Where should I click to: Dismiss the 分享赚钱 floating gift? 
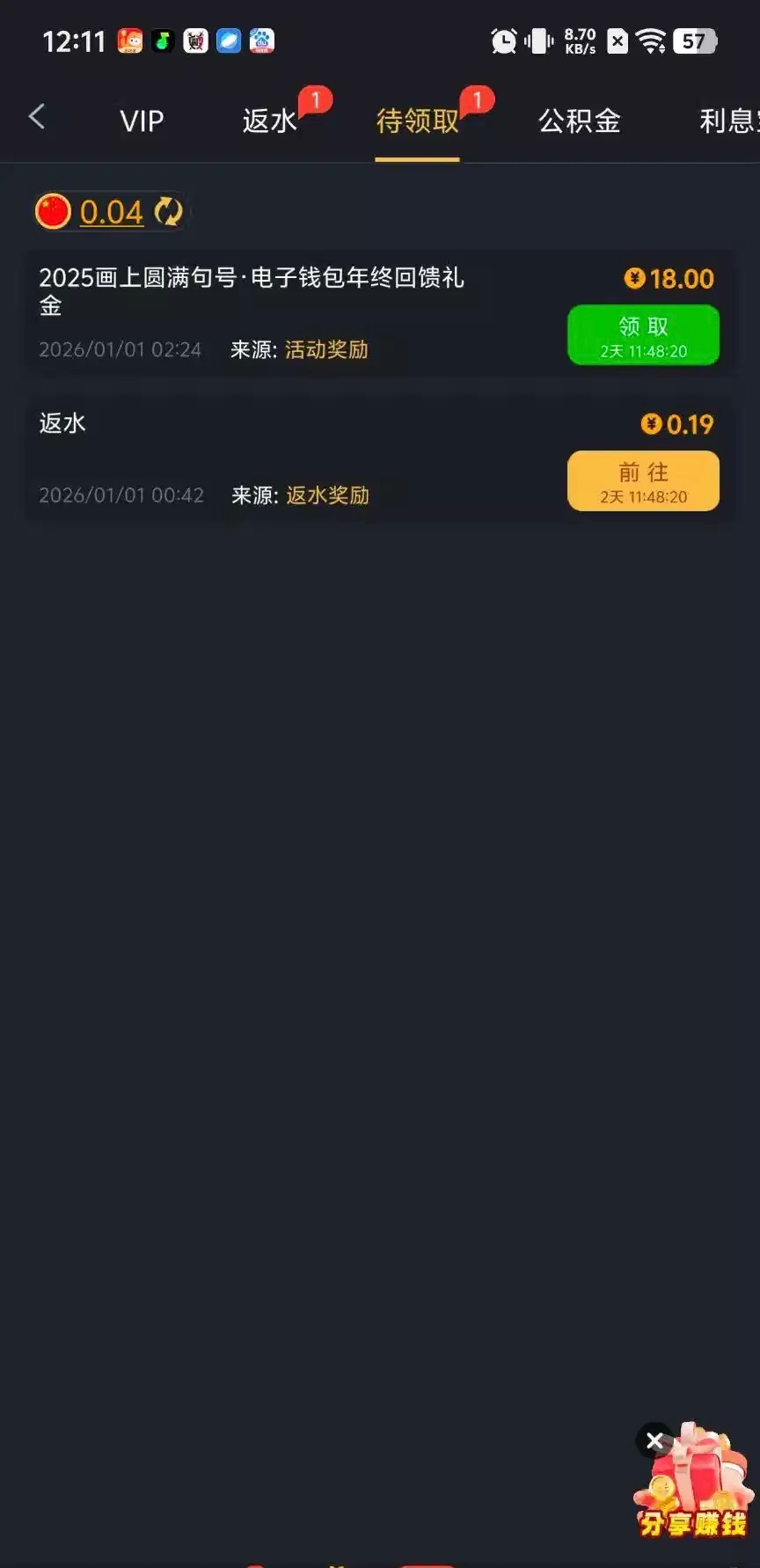654,1440
